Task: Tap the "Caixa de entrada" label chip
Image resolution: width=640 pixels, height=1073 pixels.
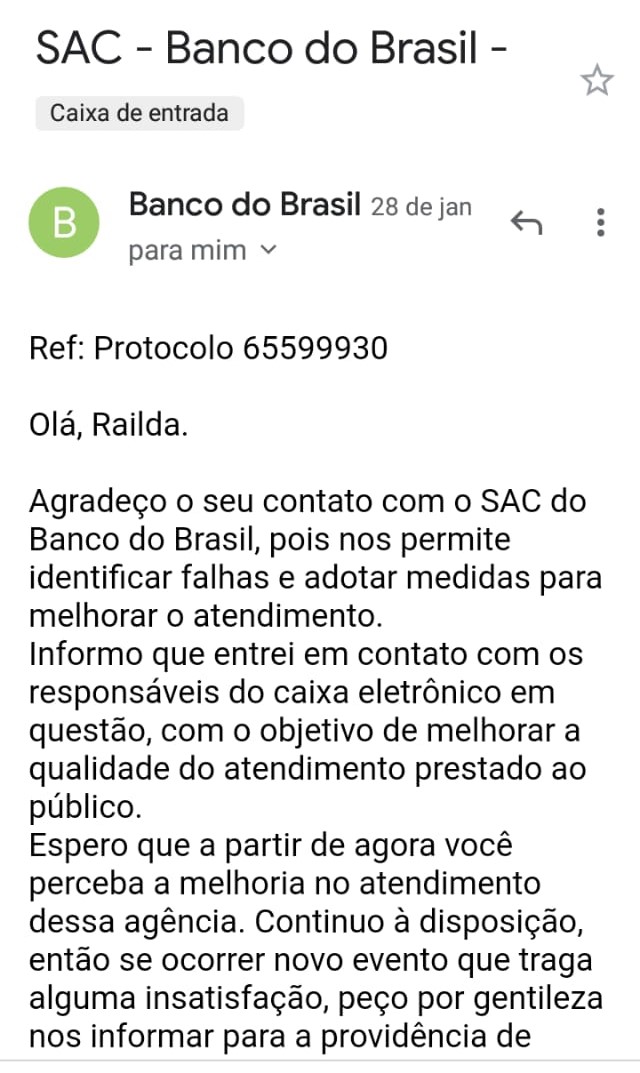Action: (139, 113)
